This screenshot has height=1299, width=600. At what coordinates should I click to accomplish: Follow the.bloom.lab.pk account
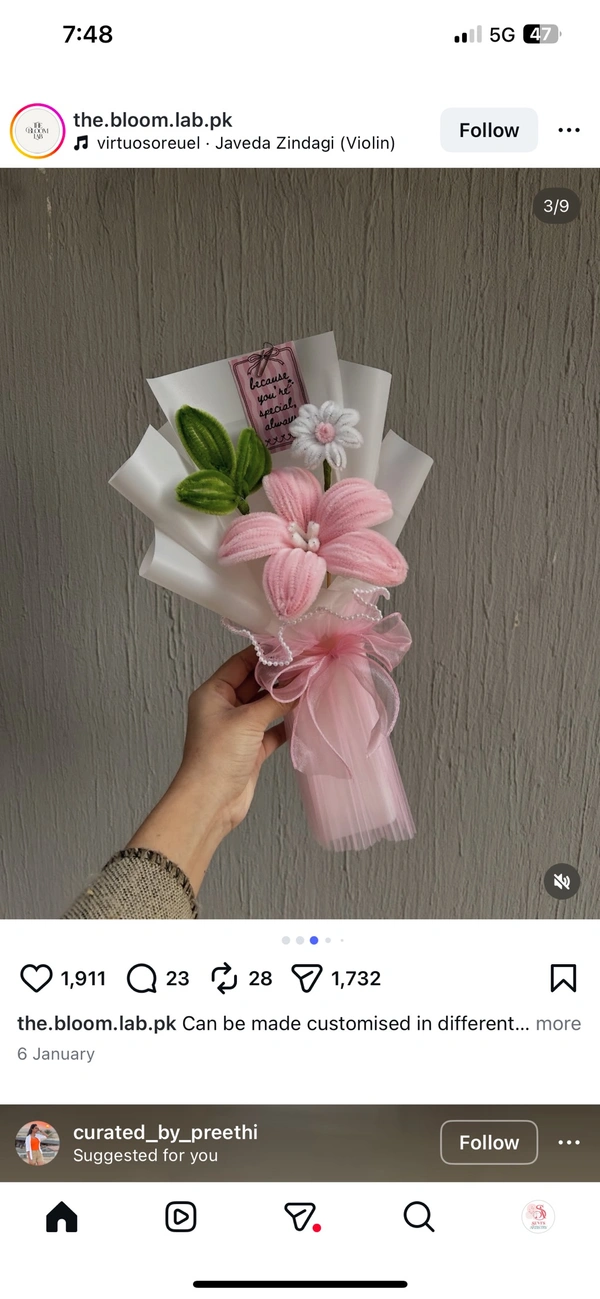tap(489, 130)
